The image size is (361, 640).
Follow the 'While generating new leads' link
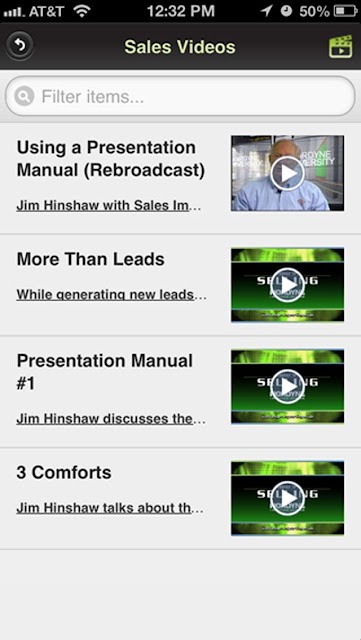(111, 295)
